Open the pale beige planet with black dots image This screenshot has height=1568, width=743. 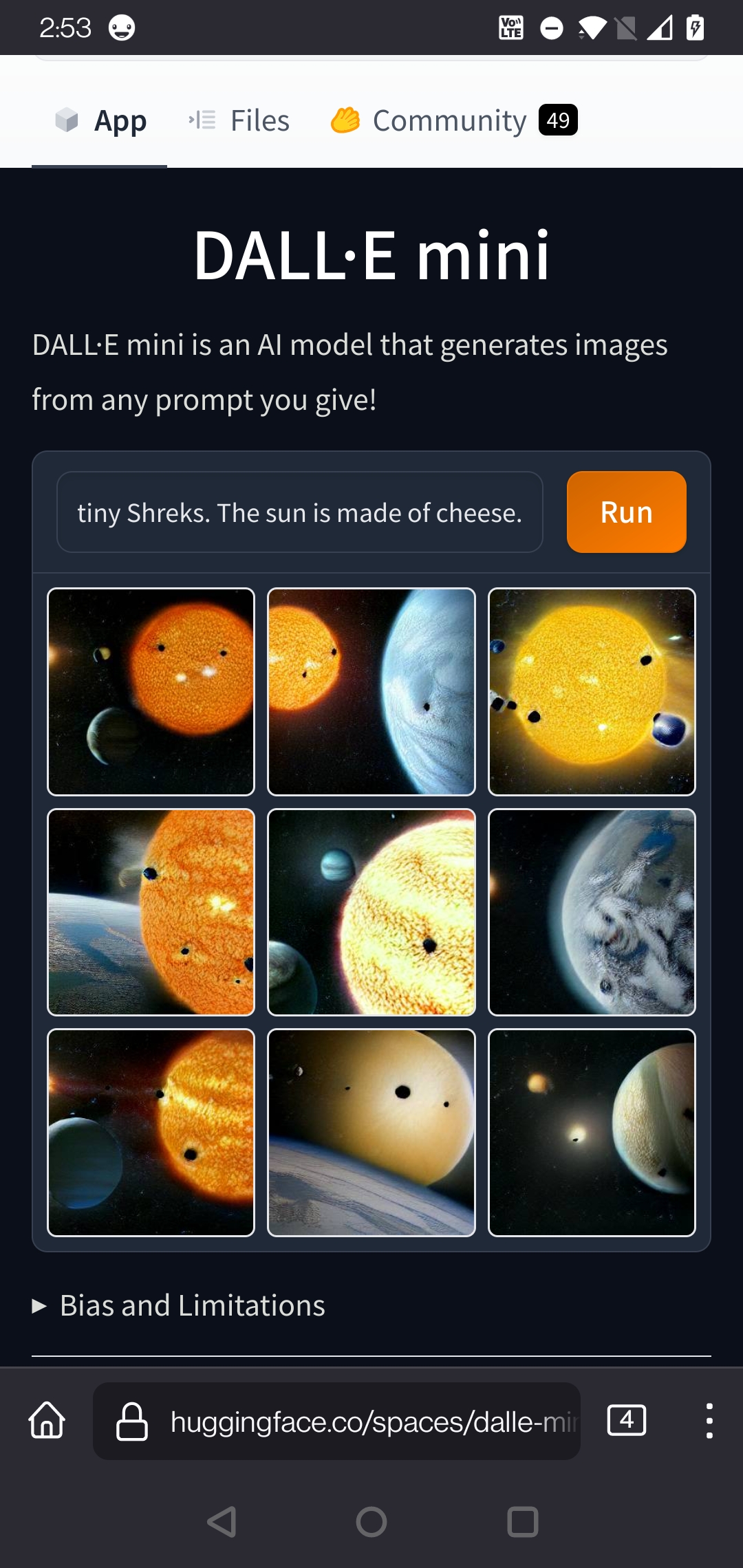(x=371, y=1132)
